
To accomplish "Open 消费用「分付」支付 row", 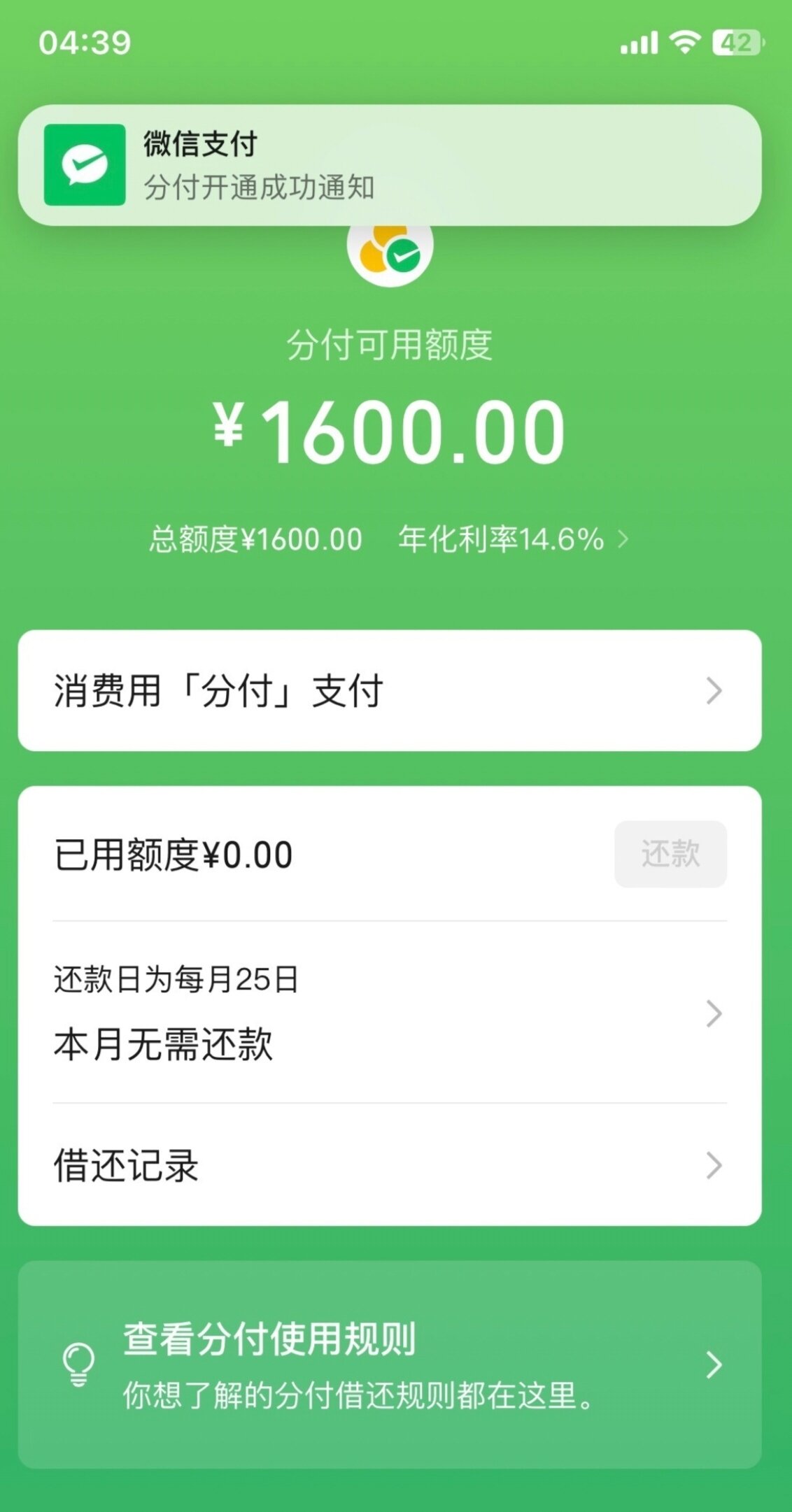I will click(x=389, y=691).
